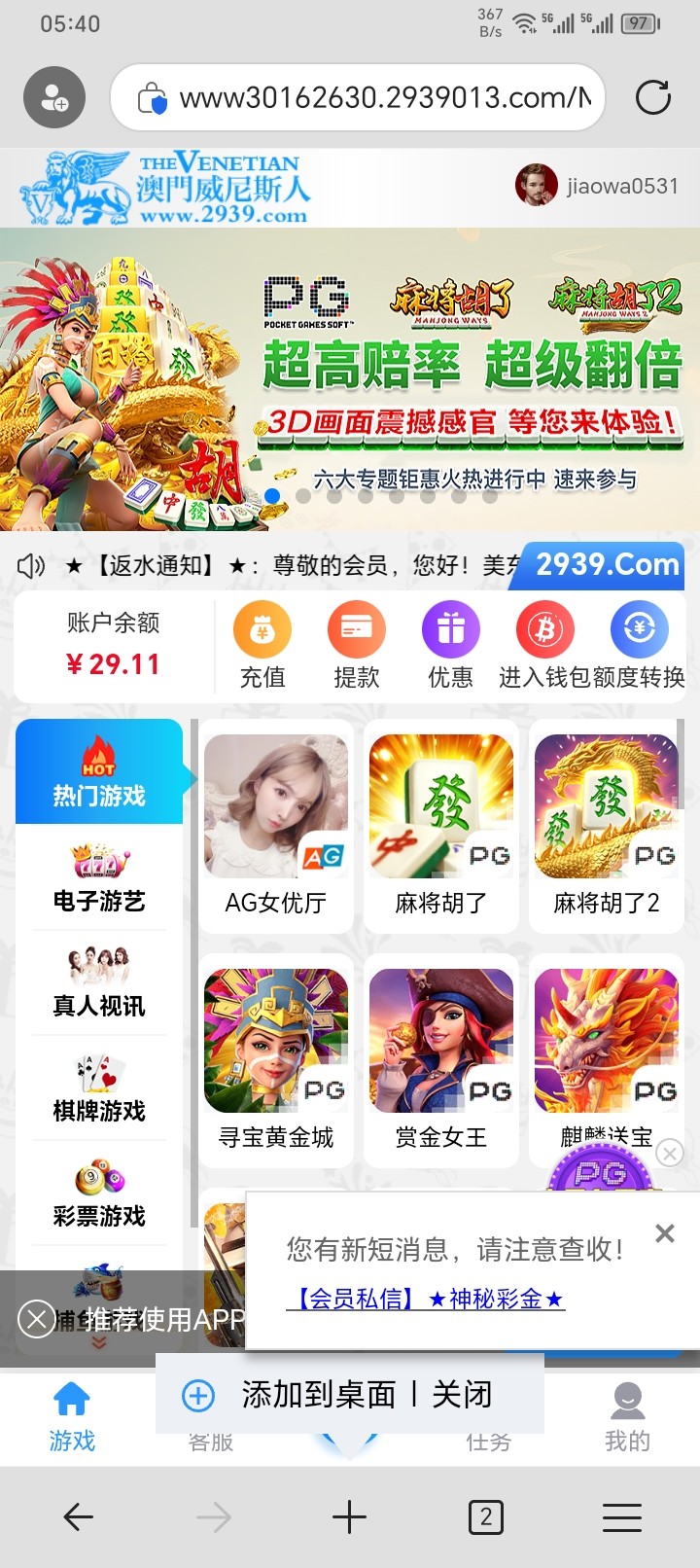Open the browser tab switcher
The width and height of the screenshot is (700, 1568).
click(x=486, y=1516)
